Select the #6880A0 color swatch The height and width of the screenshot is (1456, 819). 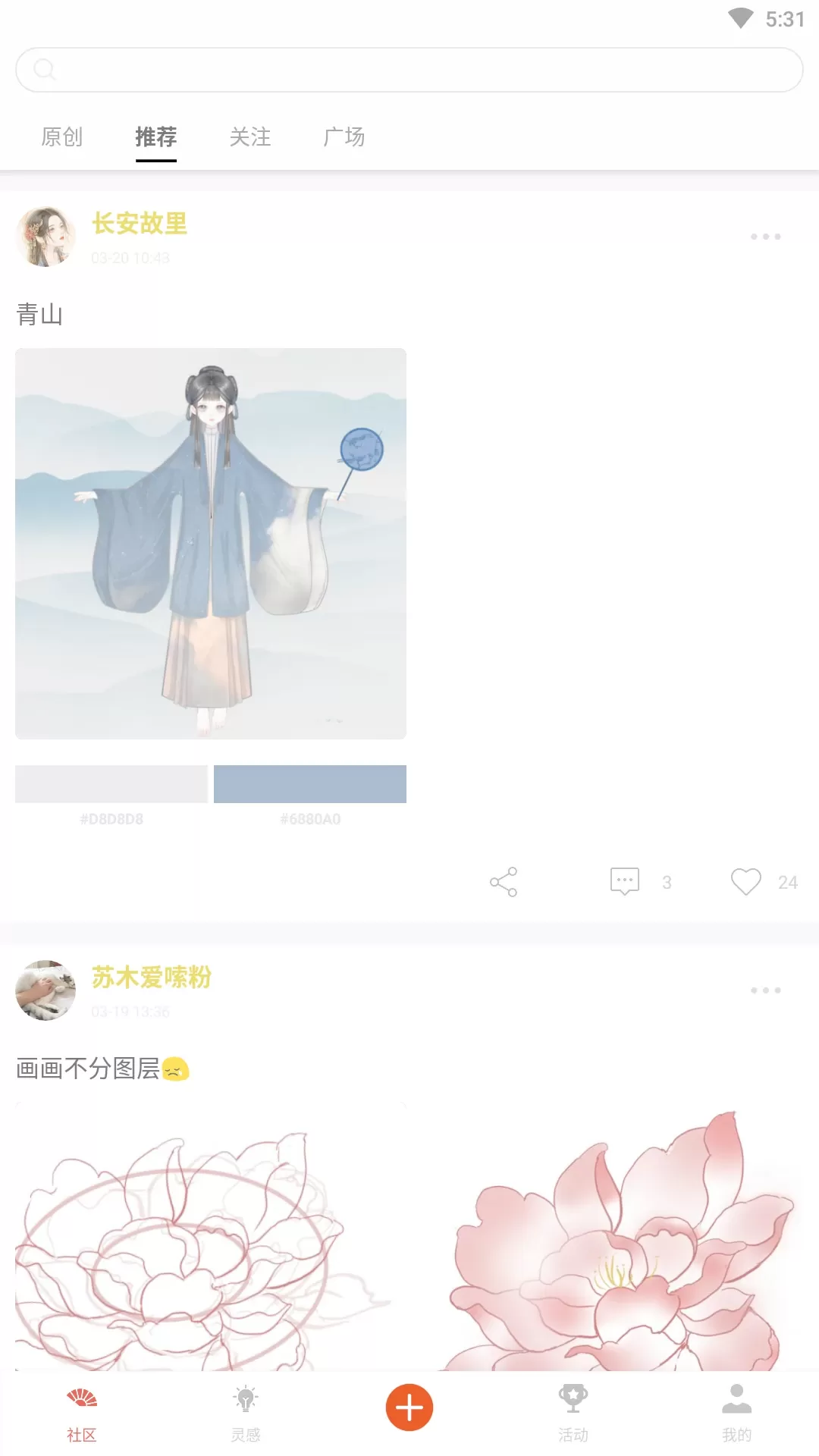[x=309, y=784]
